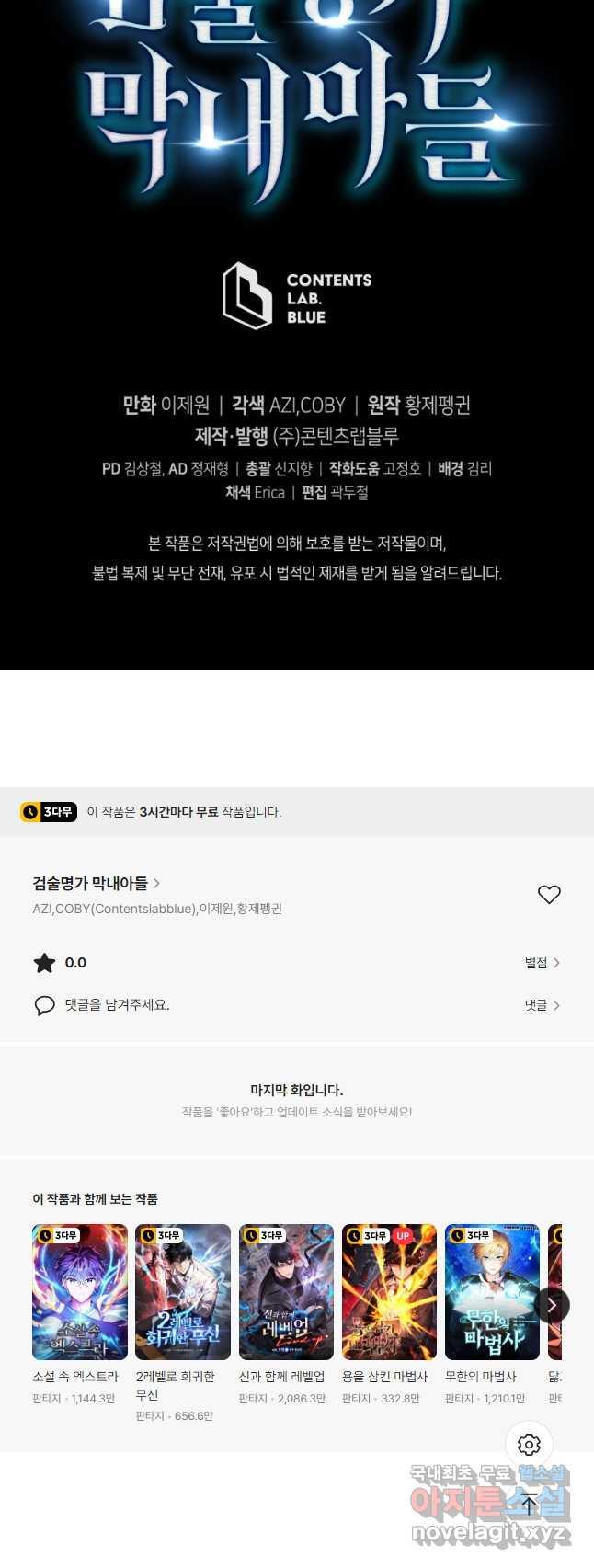594x1568 pixels.
Task: Show next recommended works with the arrow
Action: pos(552,1304)
